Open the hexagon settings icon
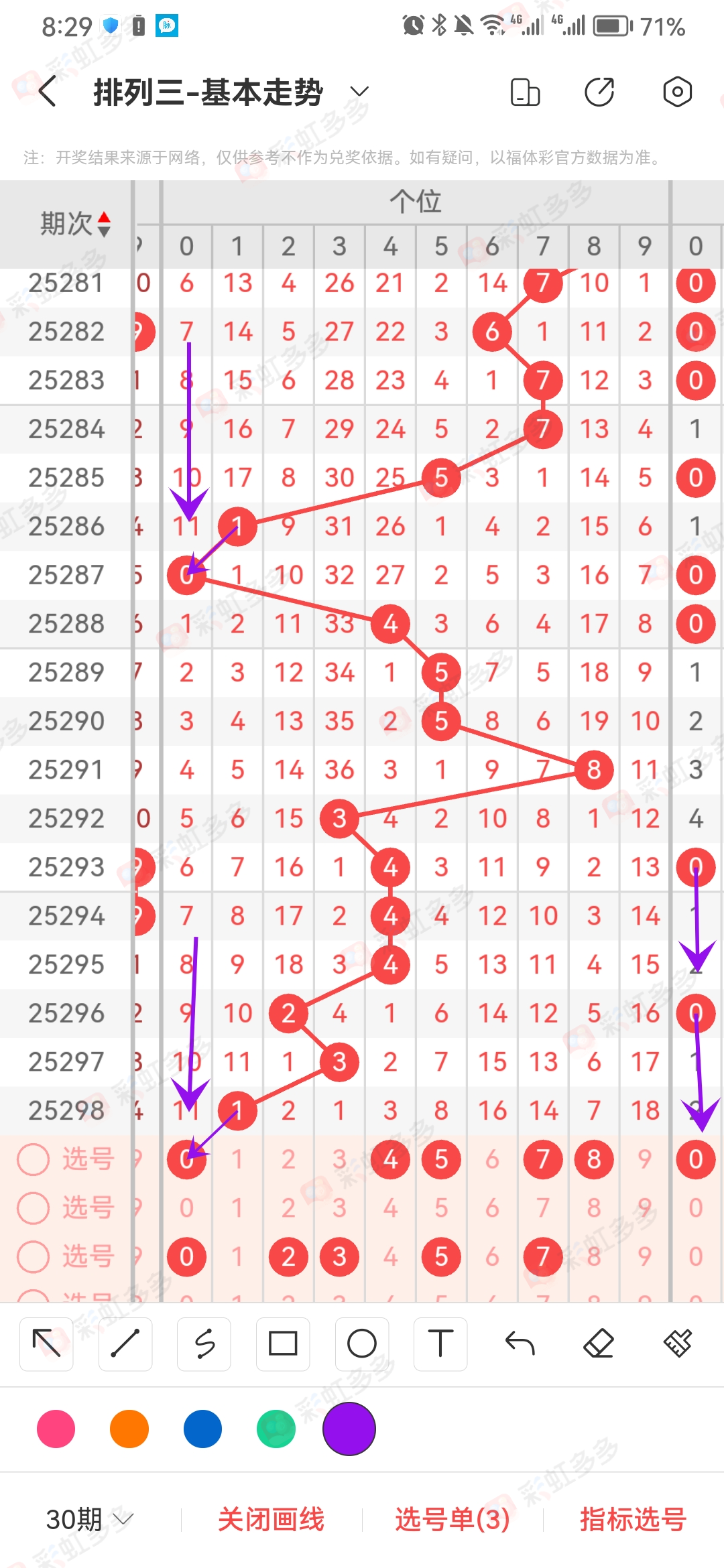 [x=677, y=92]
